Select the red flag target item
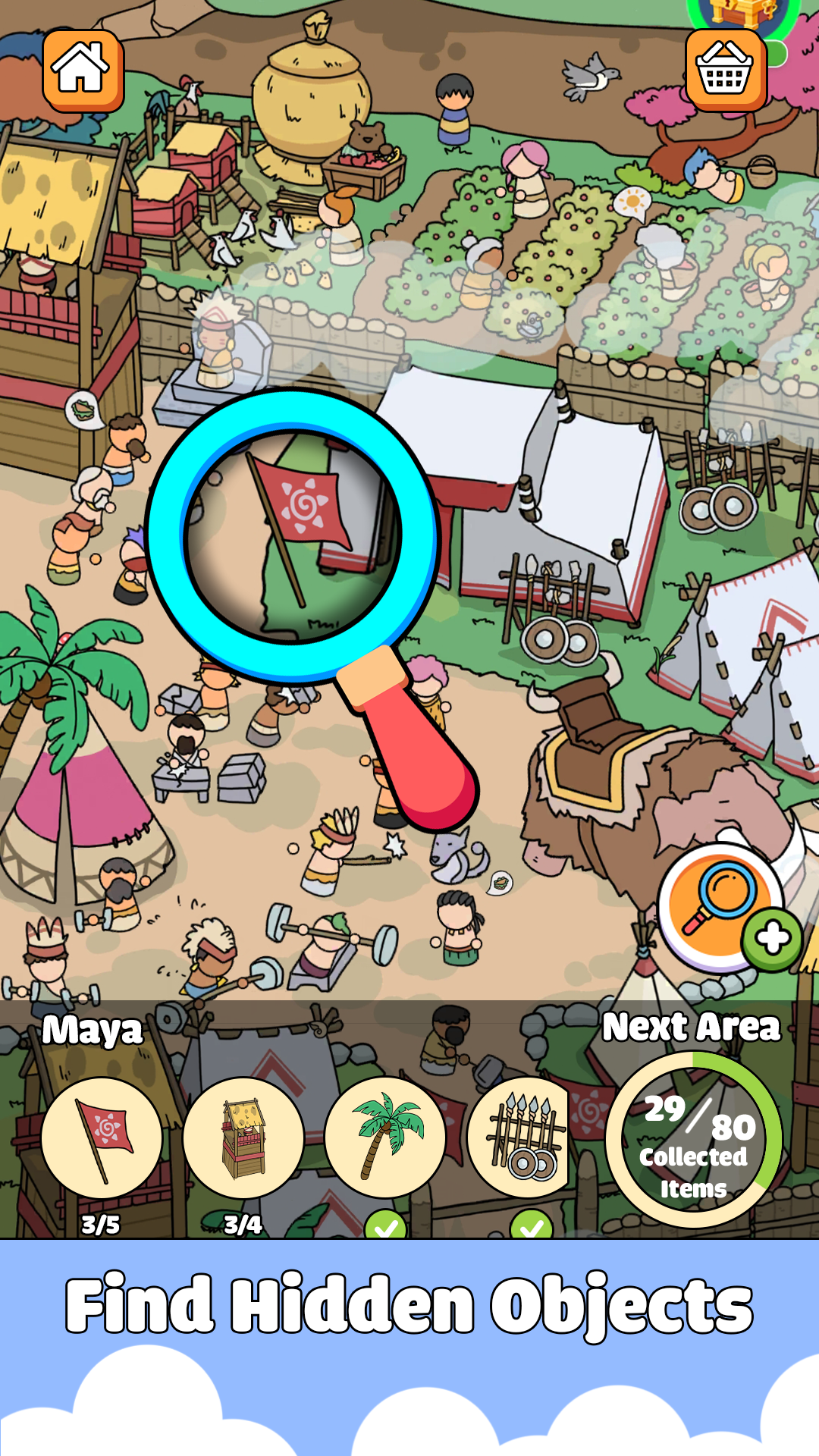 point(102,1137)
